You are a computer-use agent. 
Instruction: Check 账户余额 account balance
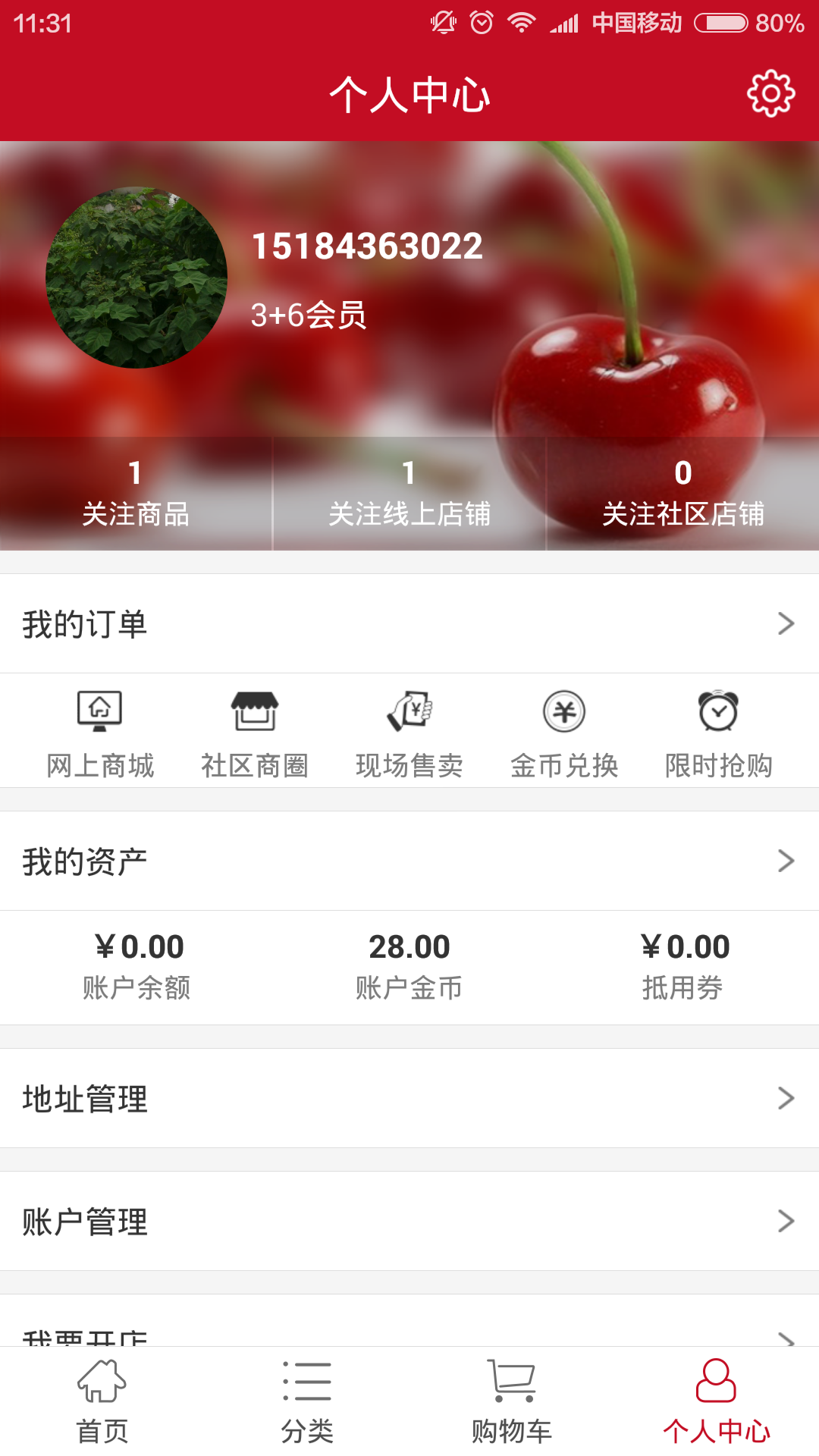coord(136,967)
